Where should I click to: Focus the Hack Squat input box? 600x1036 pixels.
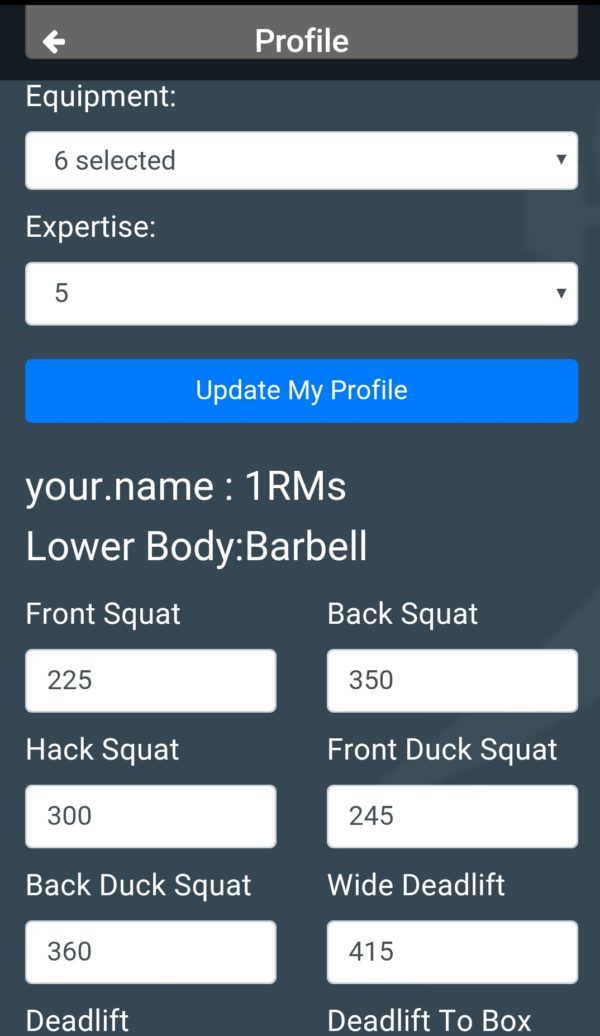pyautogui.click(x=151, y=816)
